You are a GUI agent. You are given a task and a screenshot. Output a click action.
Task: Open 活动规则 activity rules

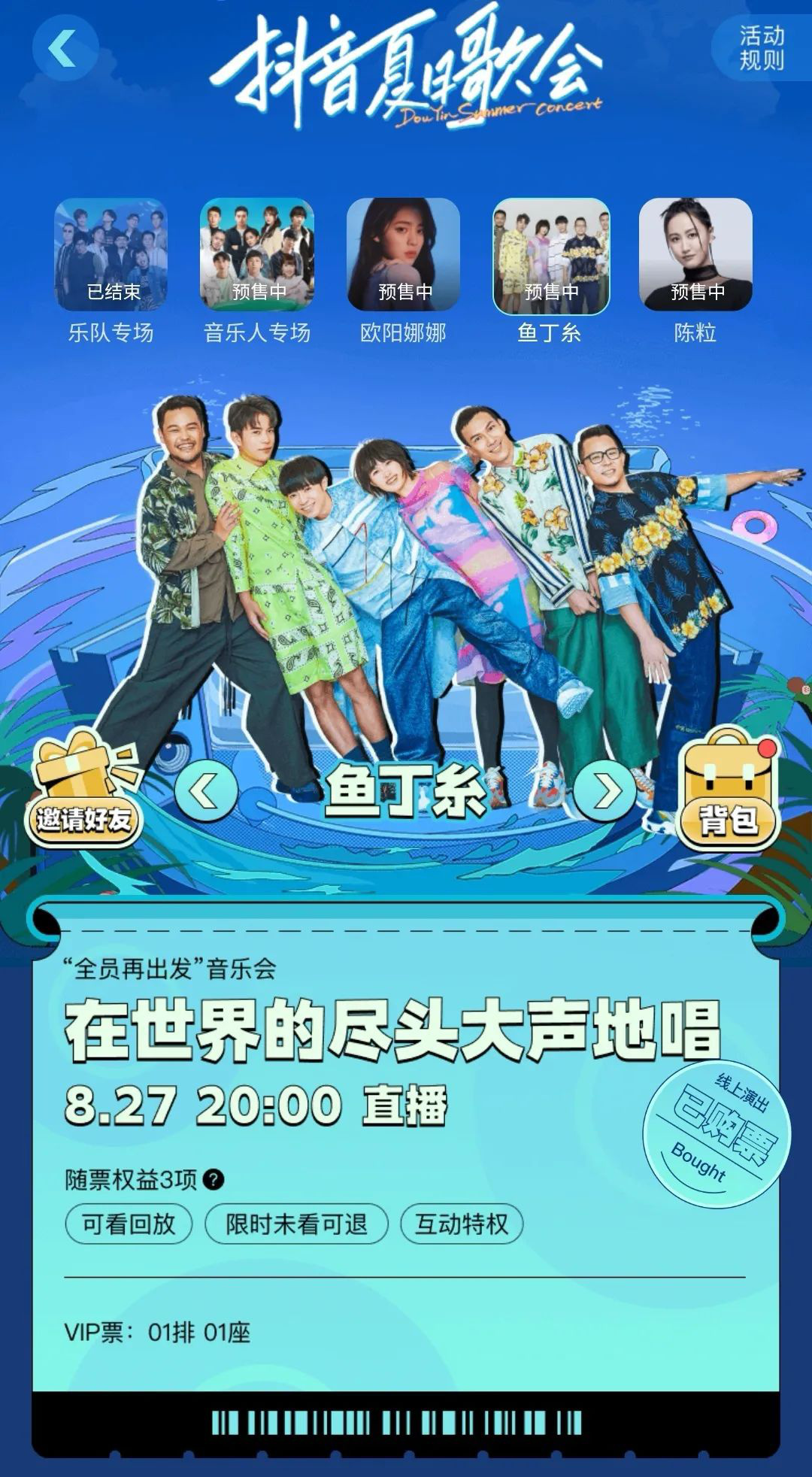tap(761, 48)
